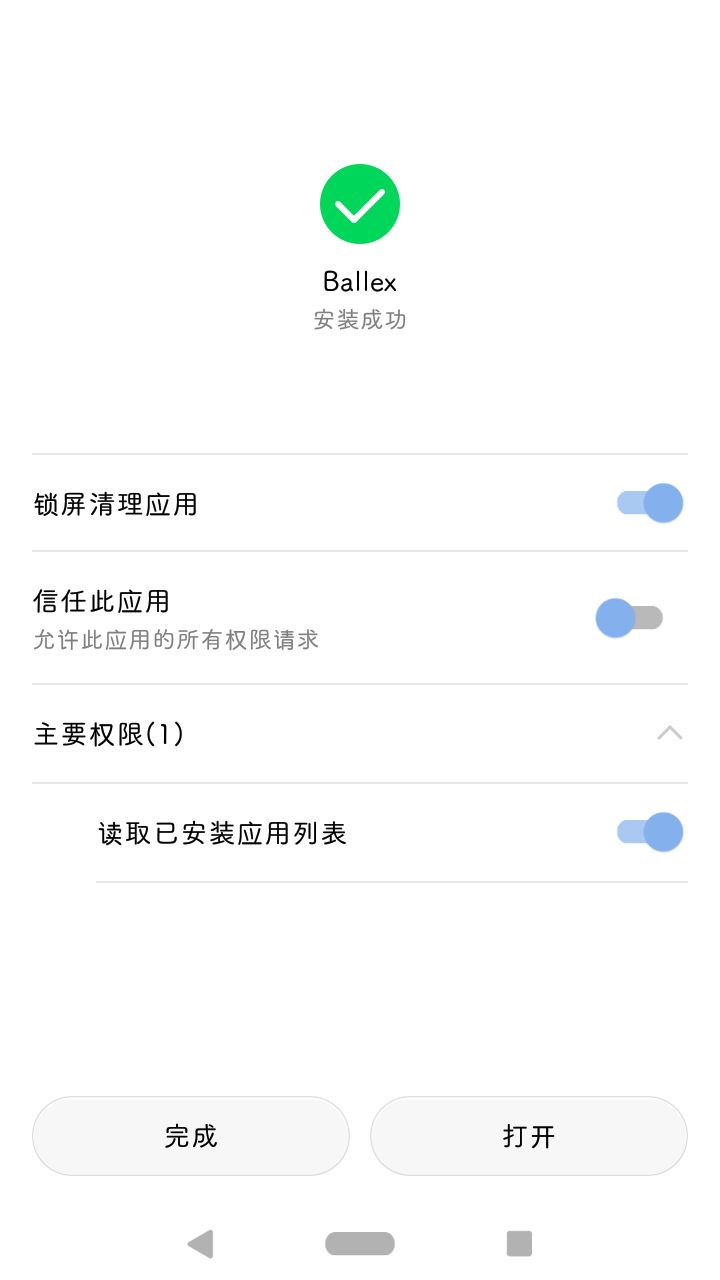Collapse the 主要权限(1) section
The height and width of the screenshot is (1280, 720).
coord(669,734)
